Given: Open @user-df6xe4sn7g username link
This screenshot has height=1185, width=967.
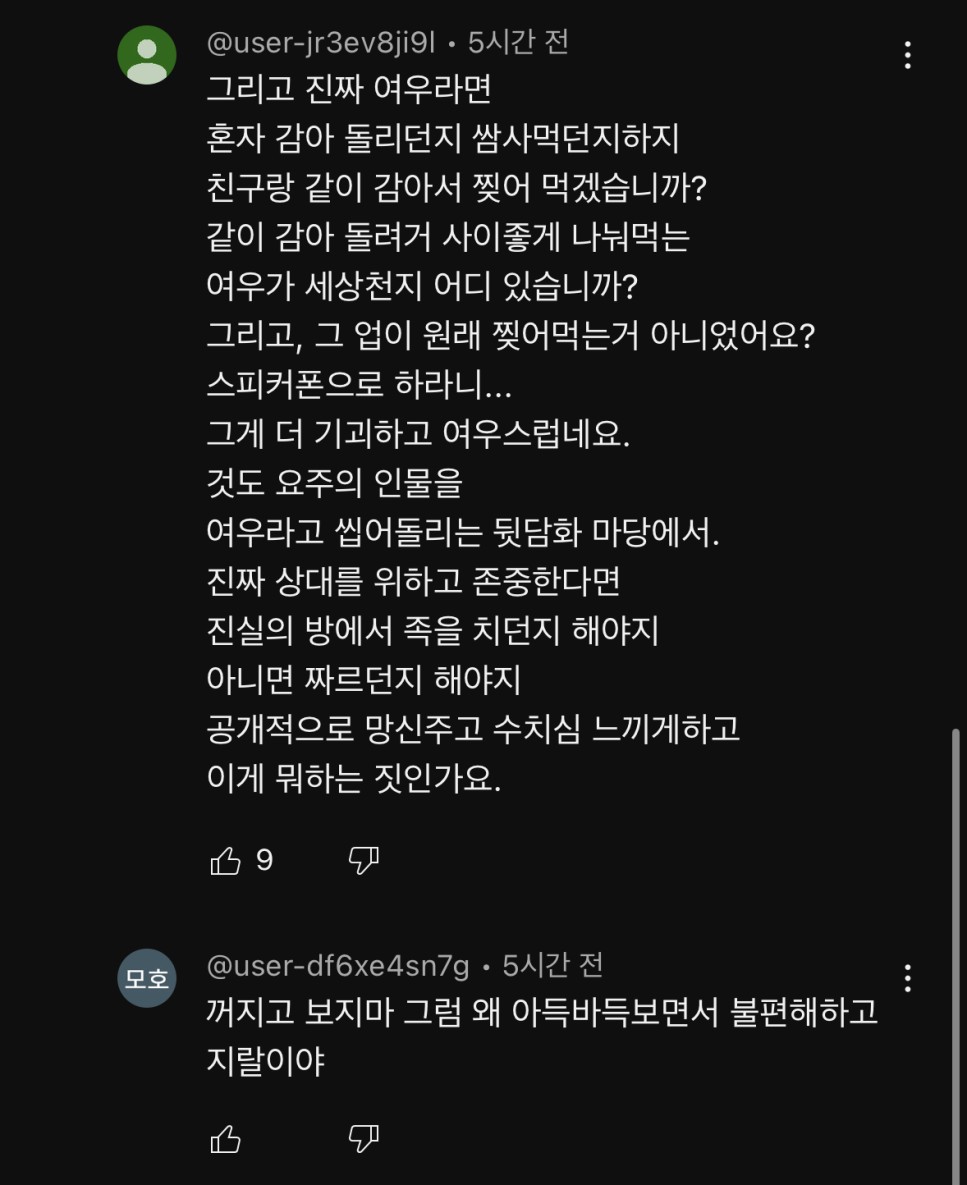Looking at the screenshot, I should pyautogui.click(x=337, y=966).
